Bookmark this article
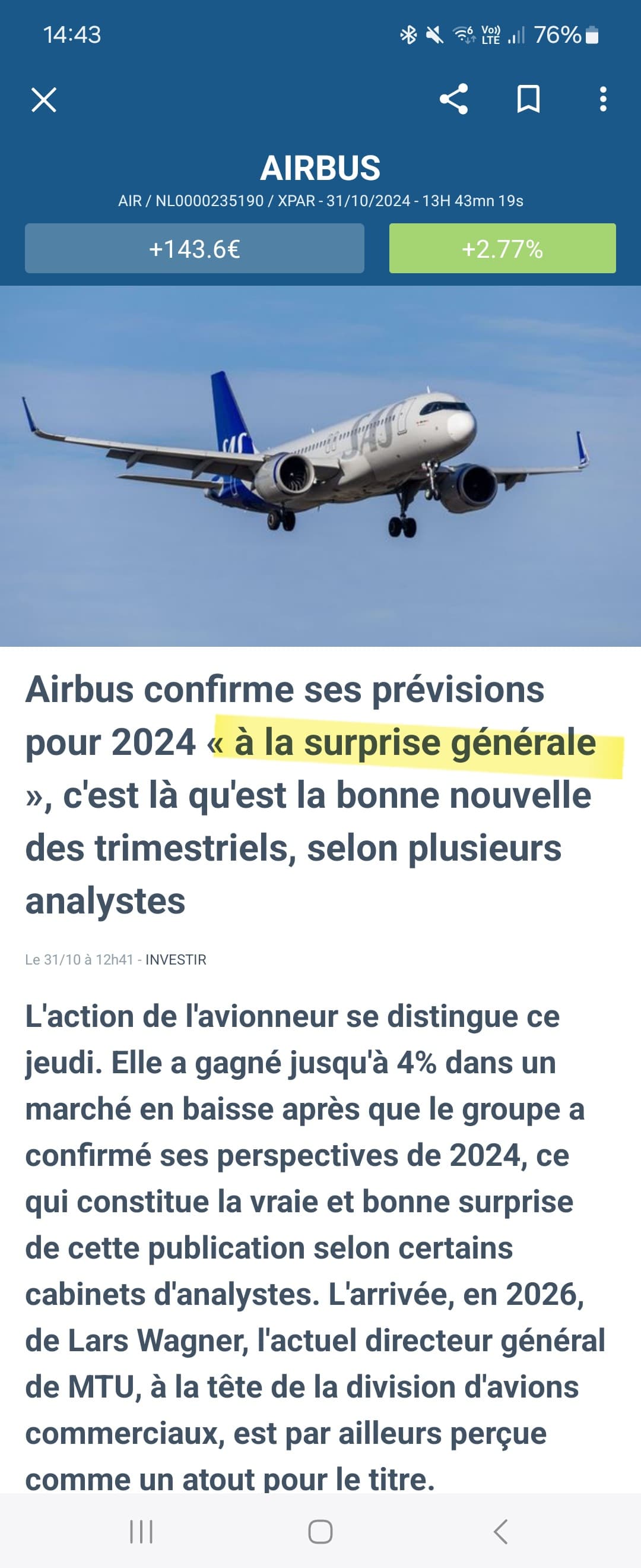 [x=528, y=99]
